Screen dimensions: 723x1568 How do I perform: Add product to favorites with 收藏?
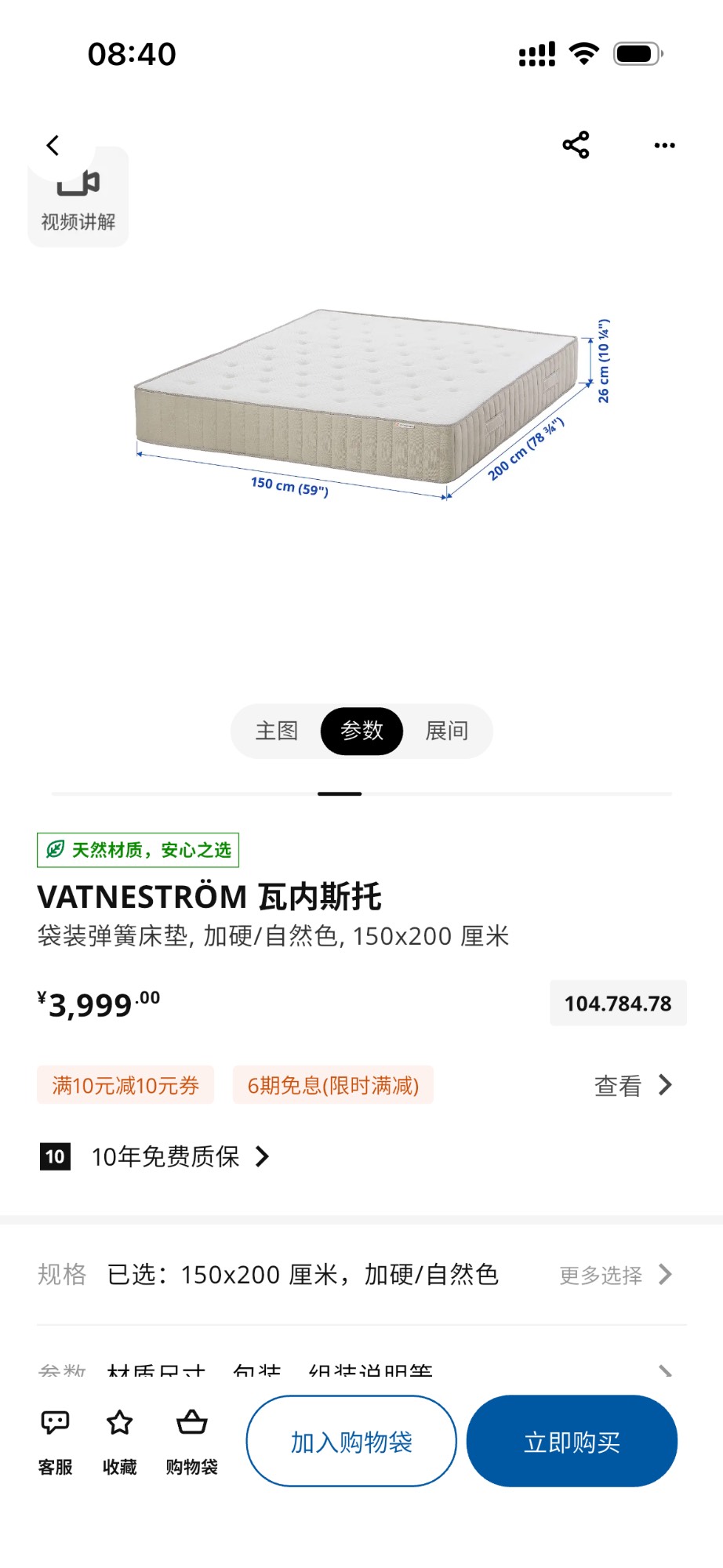(120, 1441)
